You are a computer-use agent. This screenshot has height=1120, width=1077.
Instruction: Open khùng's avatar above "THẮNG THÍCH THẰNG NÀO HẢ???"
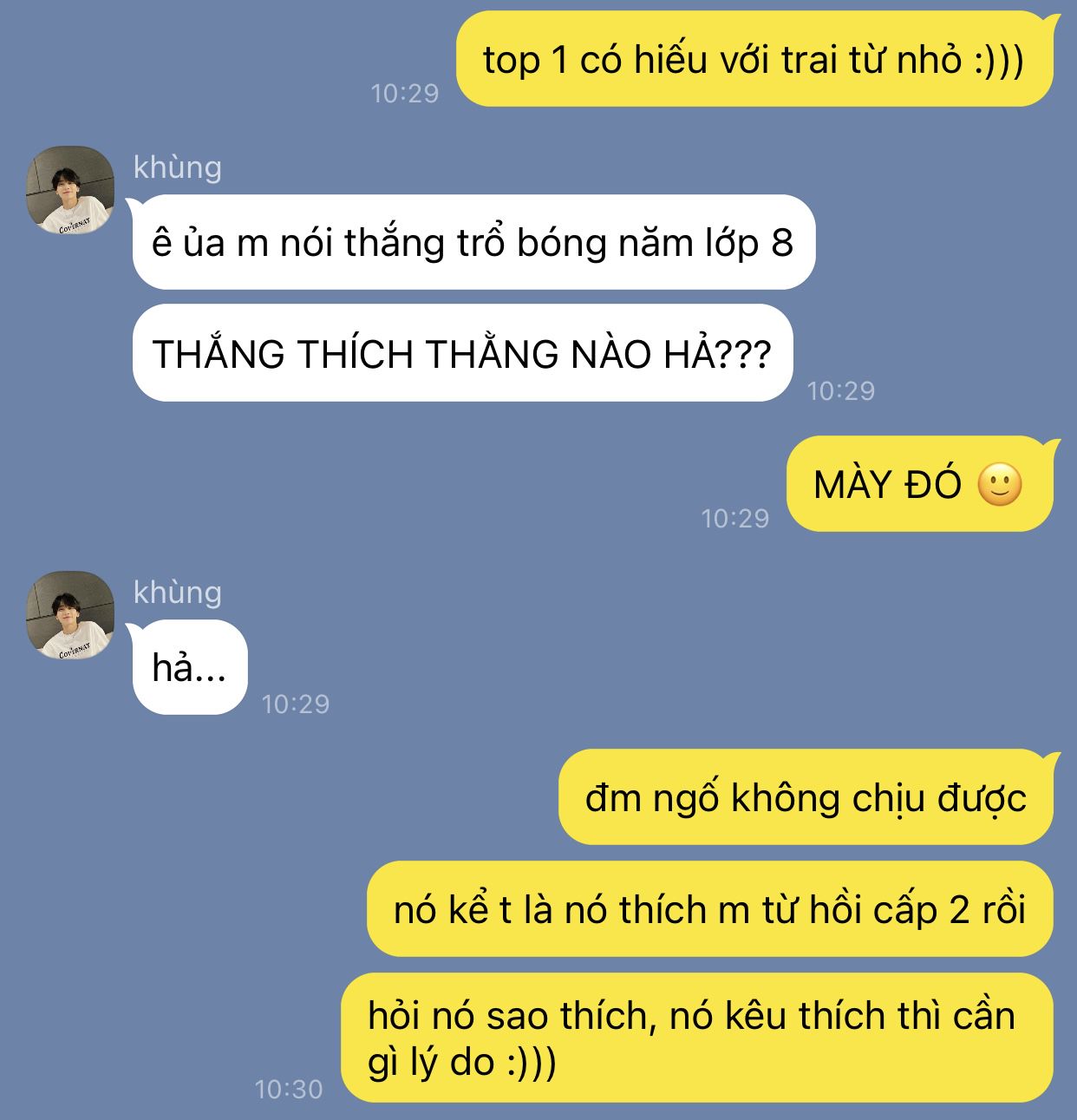click(x=70, y=189)
